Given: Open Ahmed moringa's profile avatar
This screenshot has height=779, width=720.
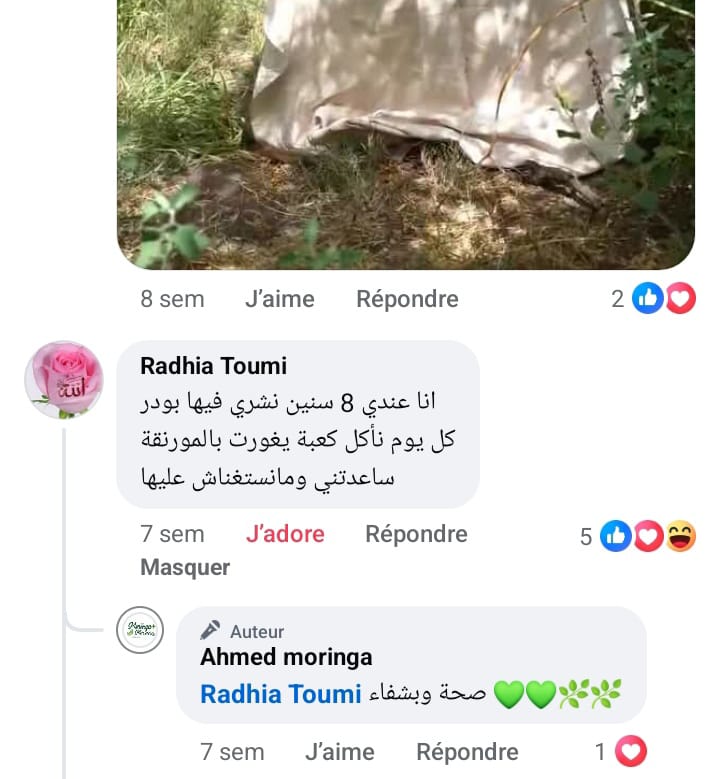Looking at the screenshot, I should point(140,630).
